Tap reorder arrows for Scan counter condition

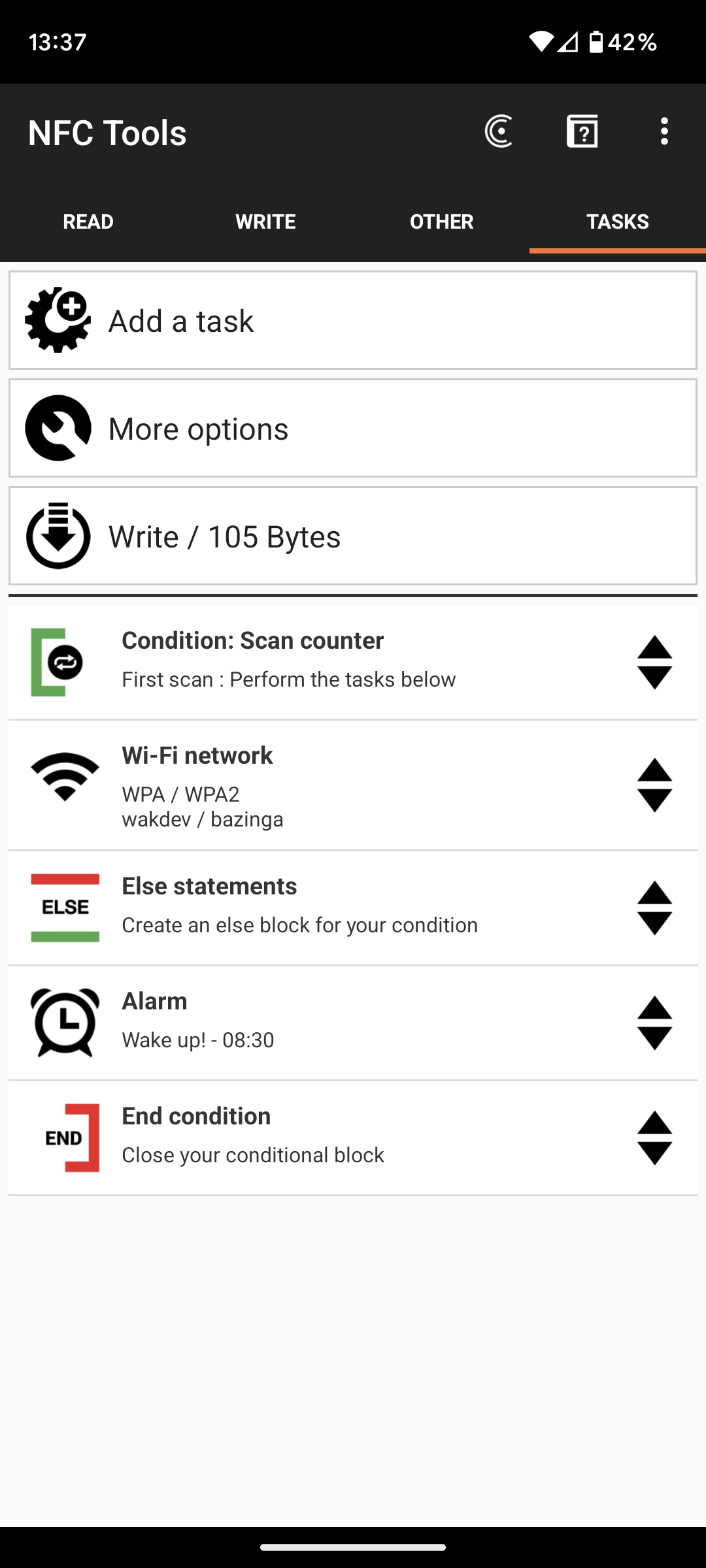[654, 662]
